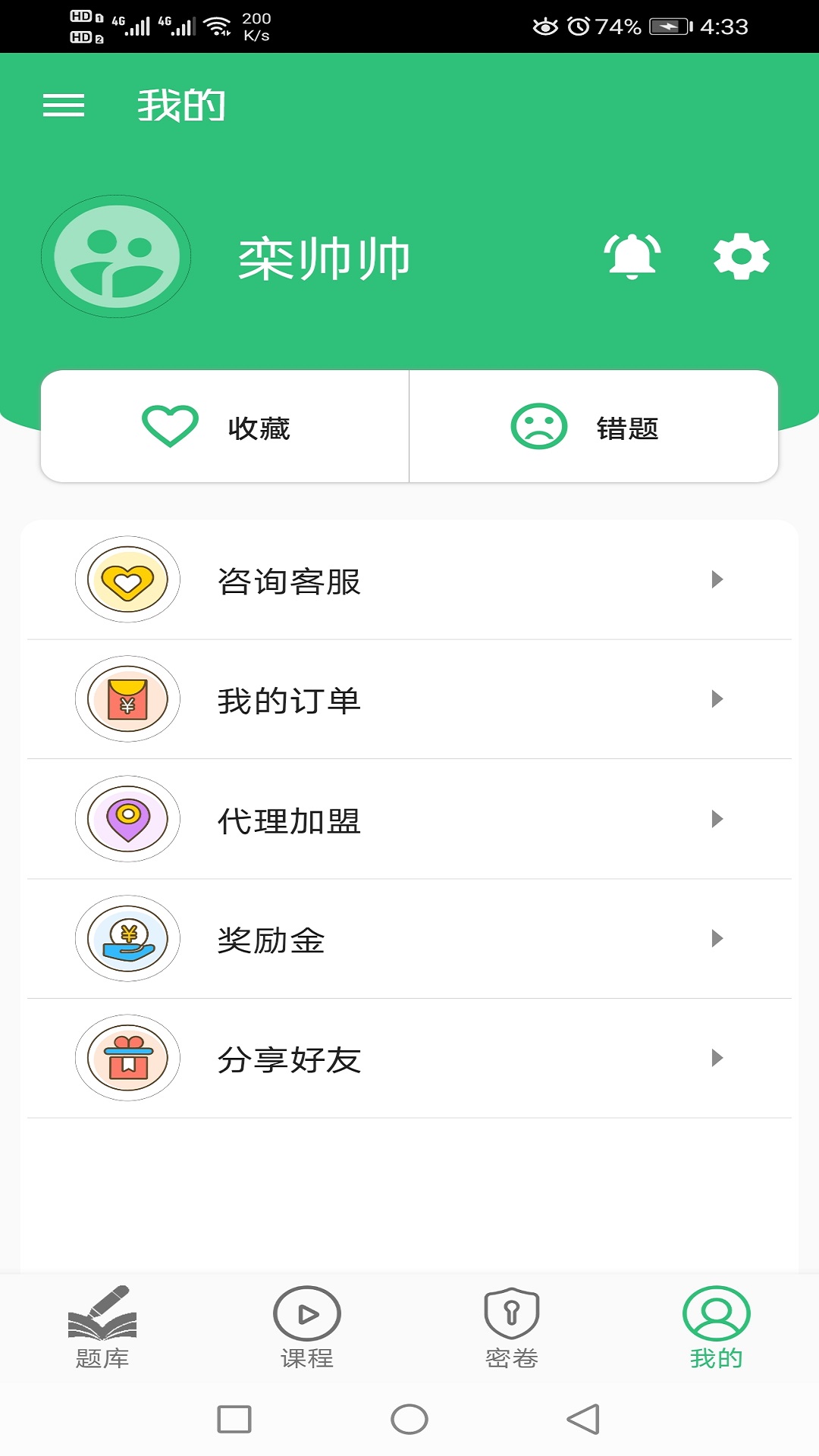
Task: Expand the 我的订单 row arrow
Action: 716,700
